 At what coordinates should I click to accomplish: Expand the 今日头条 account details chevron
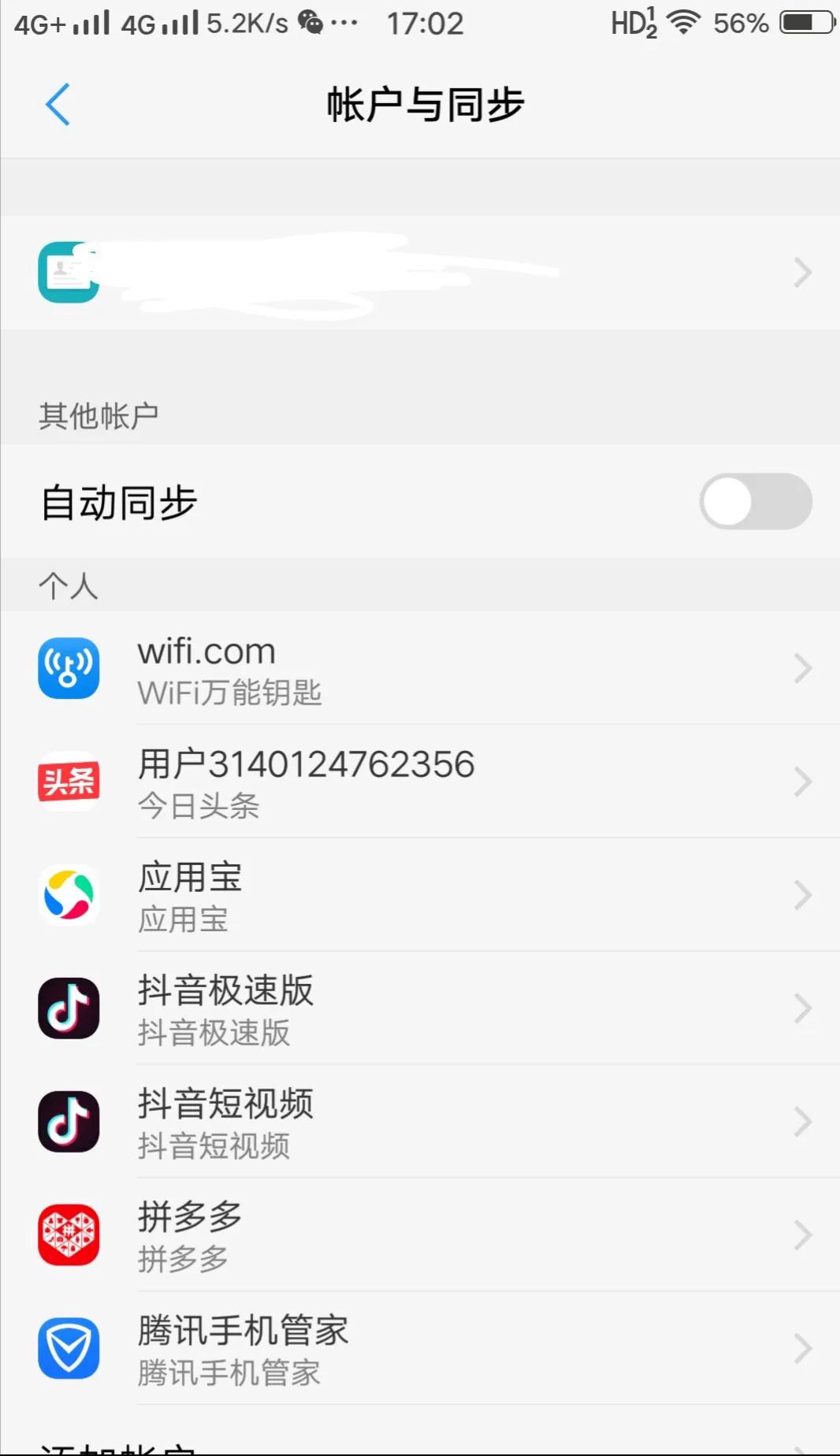point(803,782)
